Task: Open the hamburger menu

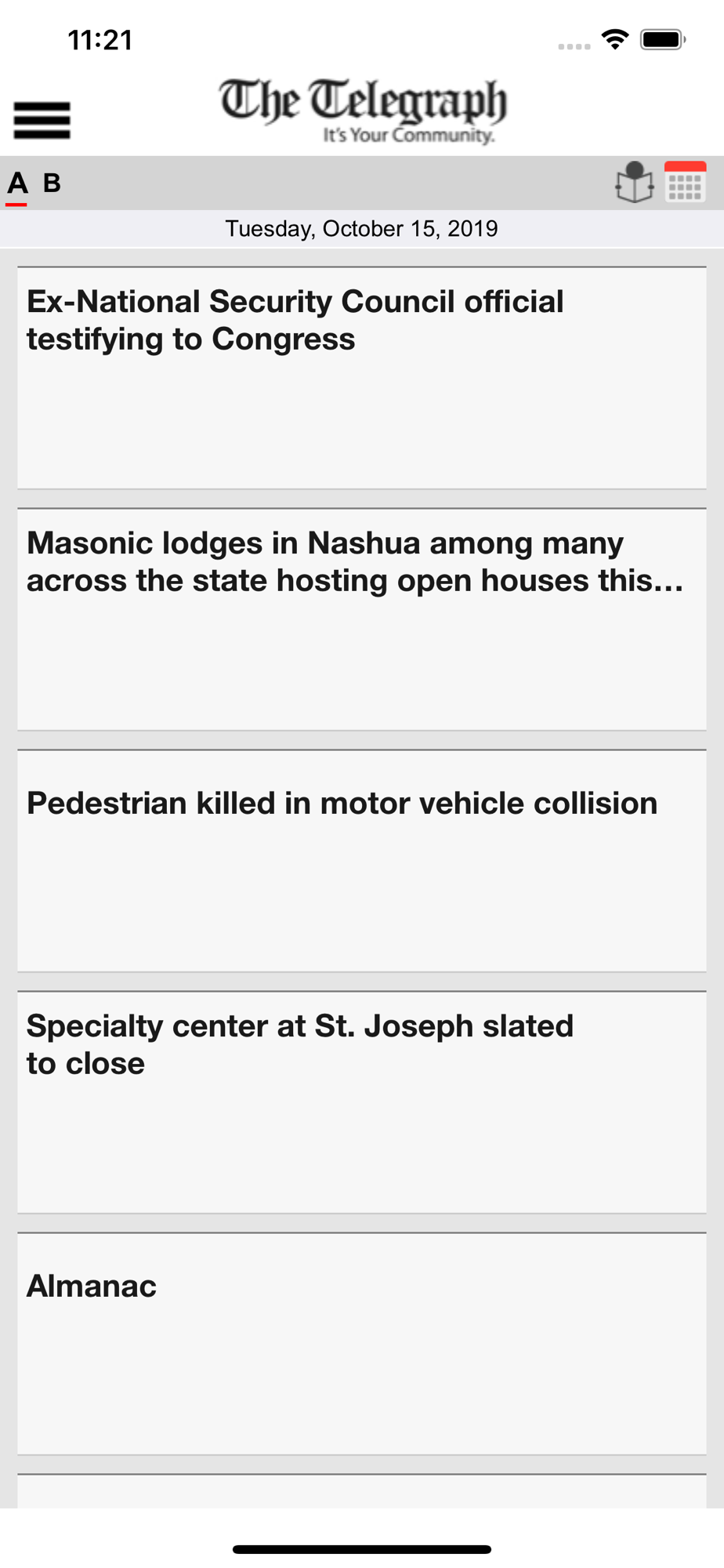Action: click(x=42, y=120)
